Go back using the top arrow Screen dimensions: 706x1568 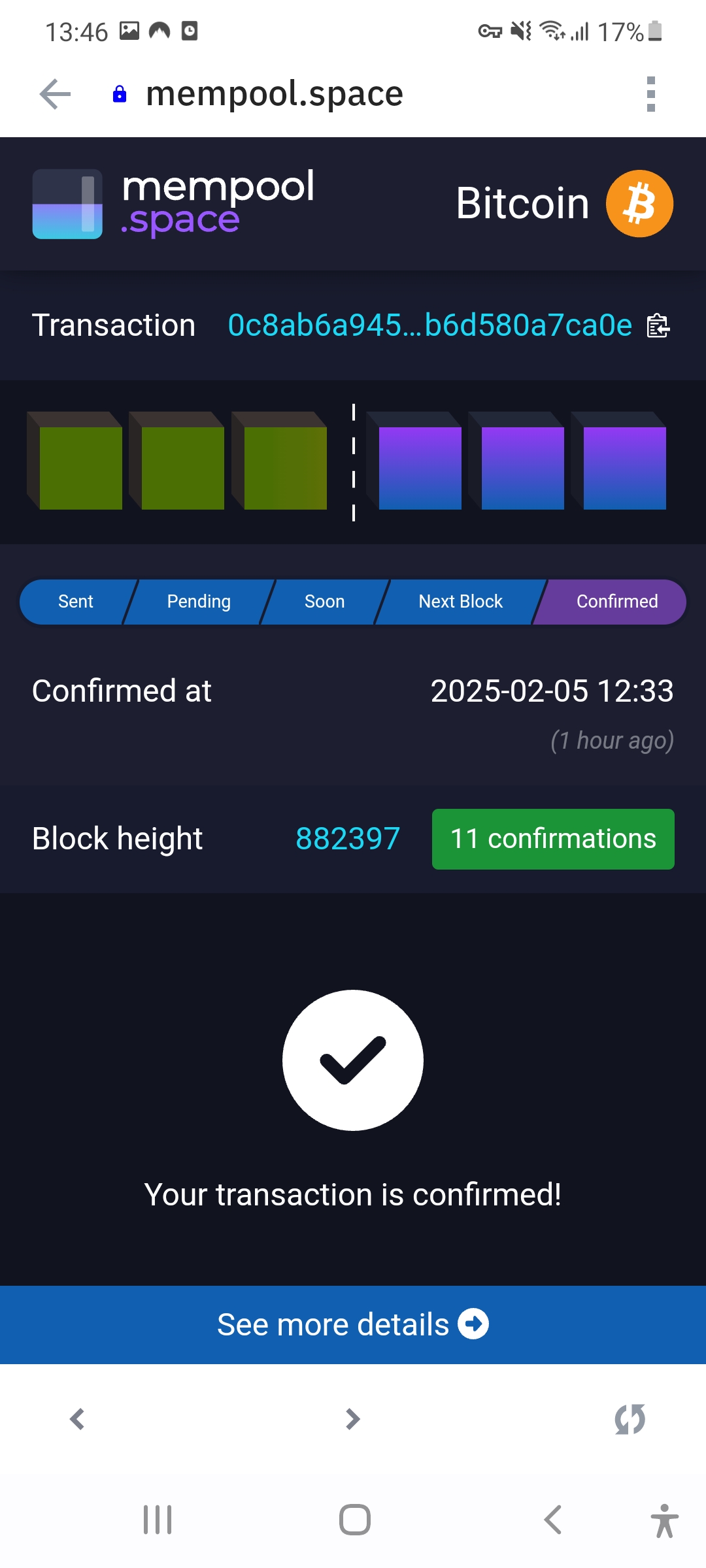tap(55, 95)
